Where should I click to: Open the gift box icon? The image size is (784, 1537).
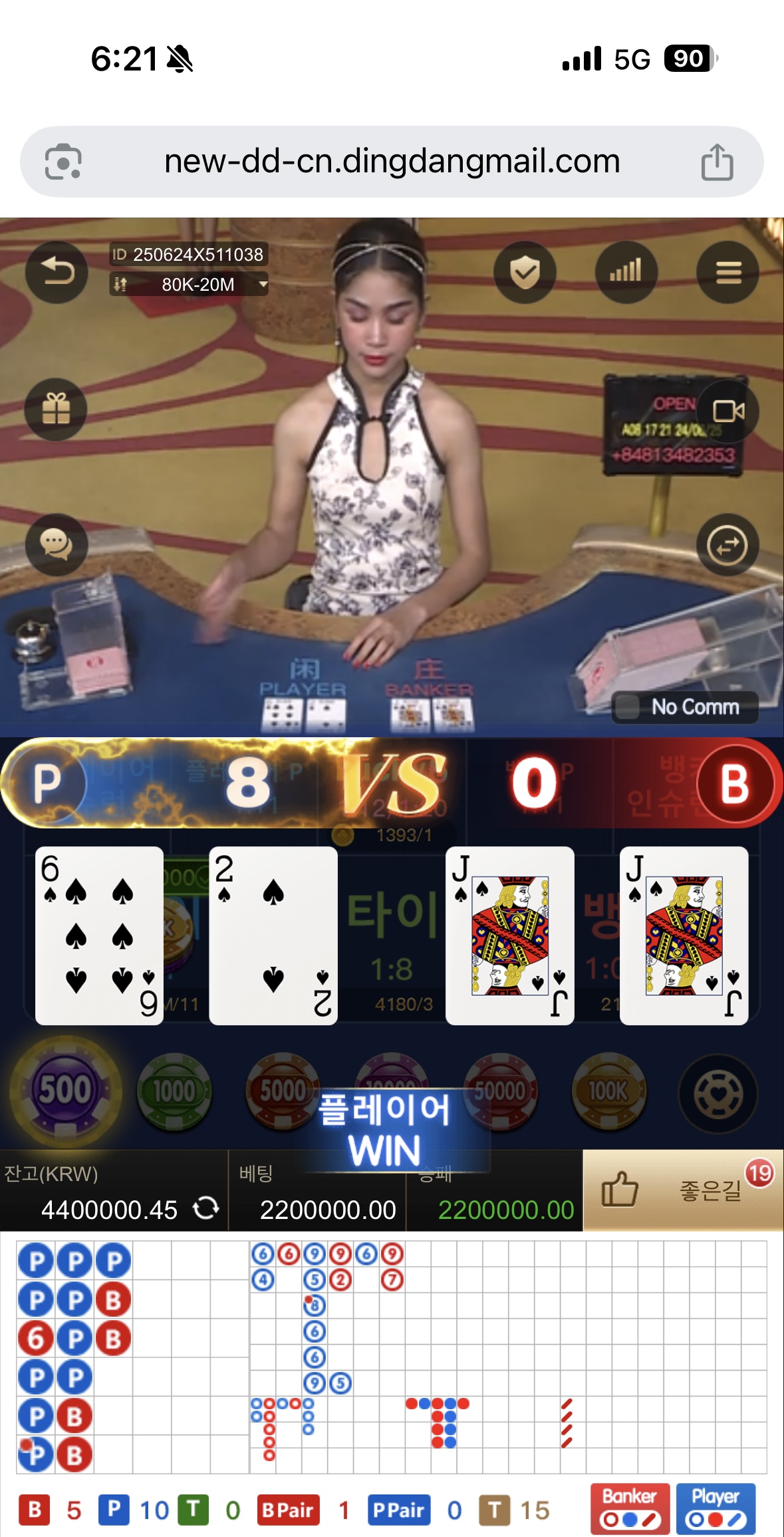click(56, 409)
